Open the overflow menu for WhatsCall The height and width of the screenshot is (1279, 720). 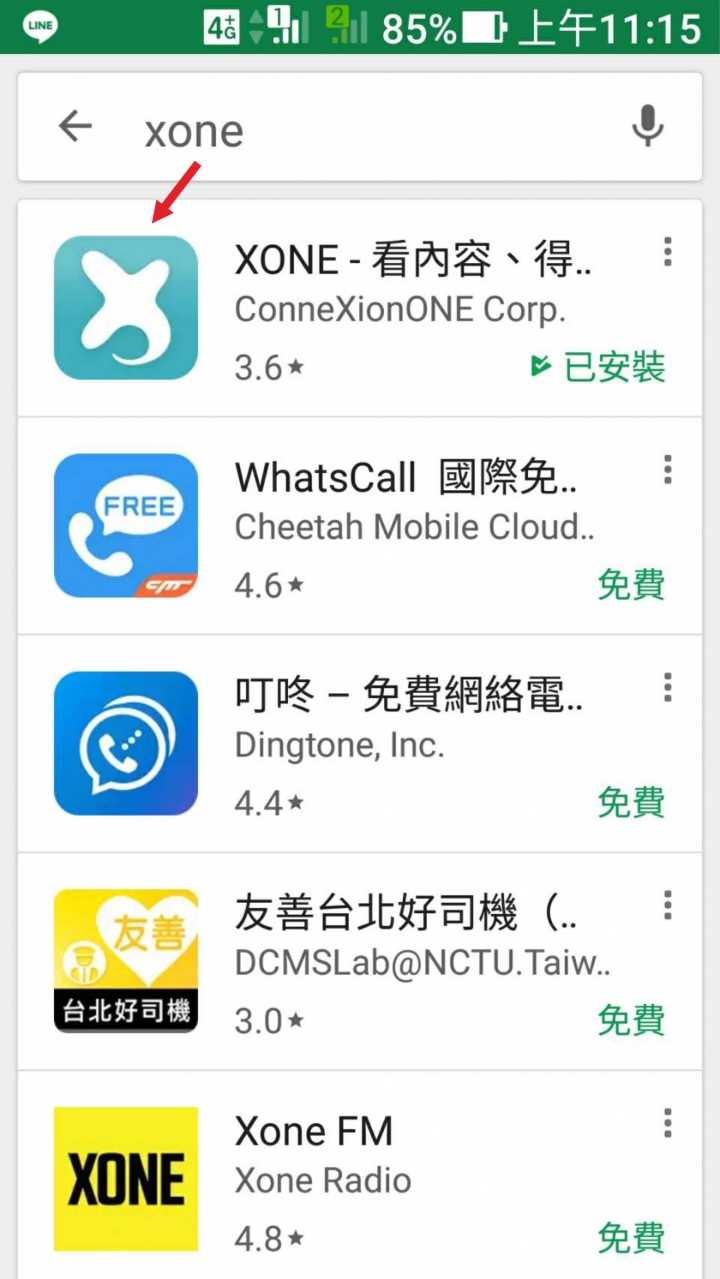tap(668, 470)
